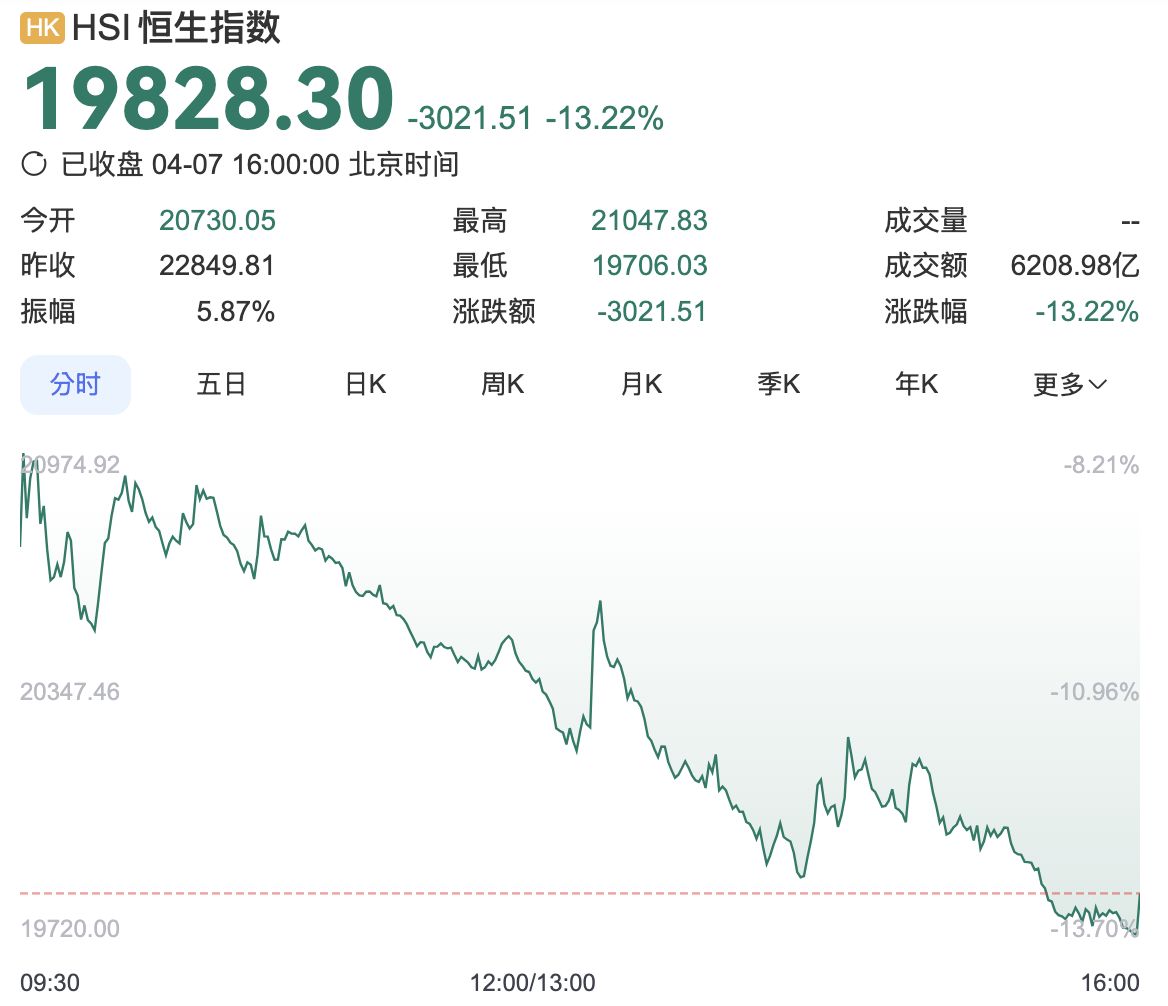Switch to the 季K chart tab
The height and width of the screenshot is (1006, 1168).
pyautogui.click(x=778, y=384)
